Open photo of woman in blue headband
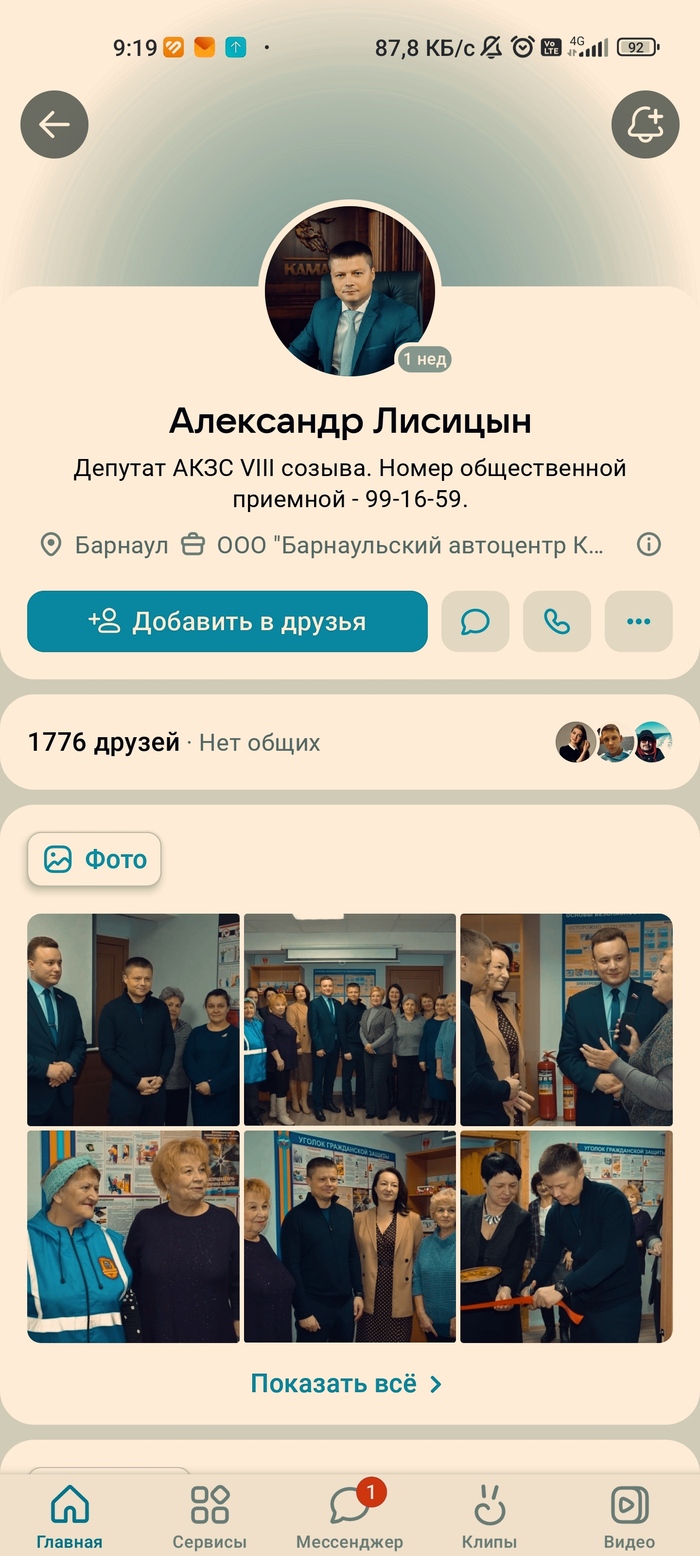This screenshot has height=1556, width=700. 133,1236
